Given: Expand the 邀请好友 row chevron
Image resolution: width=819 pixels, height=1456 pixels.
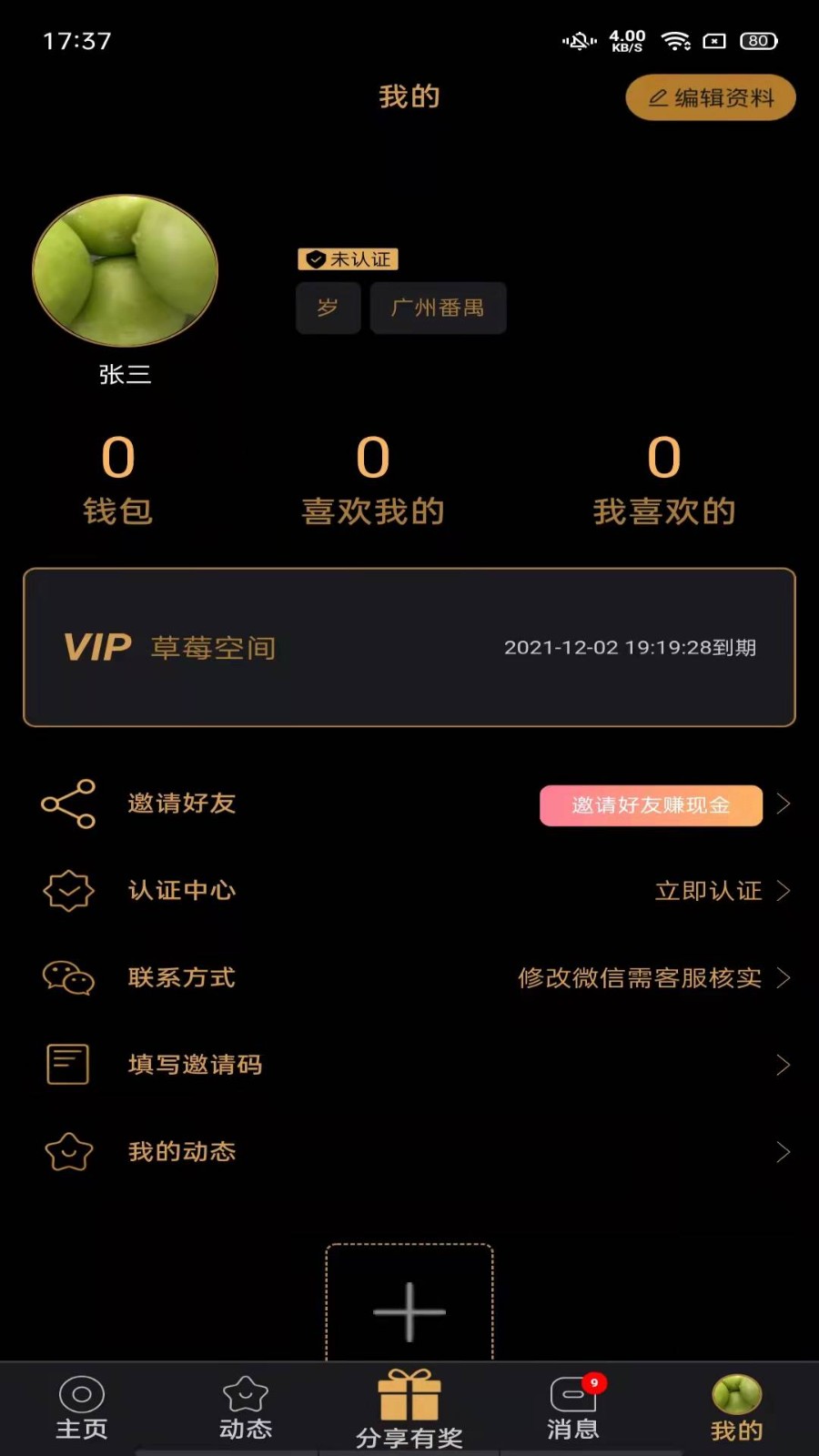Looking at the screenshot, I should coord(784,804).
